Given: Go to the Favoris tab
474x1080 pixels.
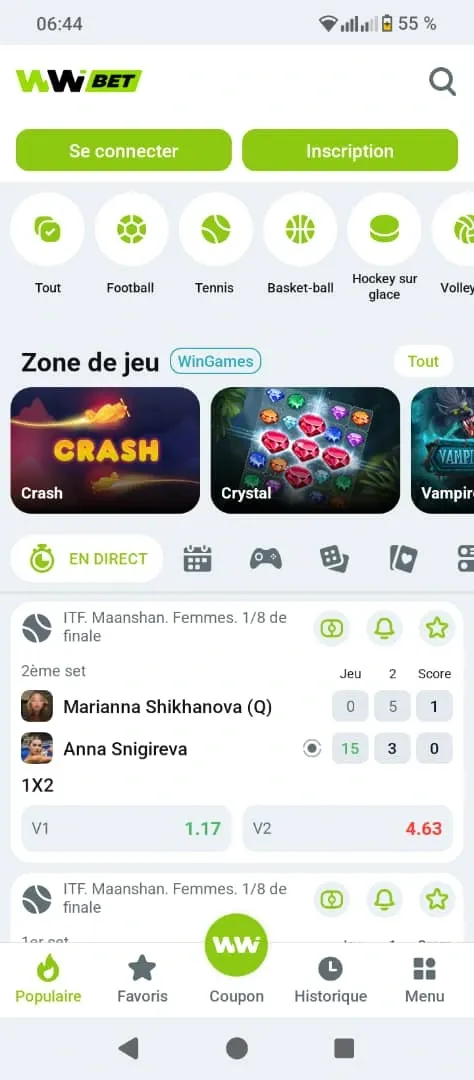Looking at the screenshot, I should click(x=142, y=979).
